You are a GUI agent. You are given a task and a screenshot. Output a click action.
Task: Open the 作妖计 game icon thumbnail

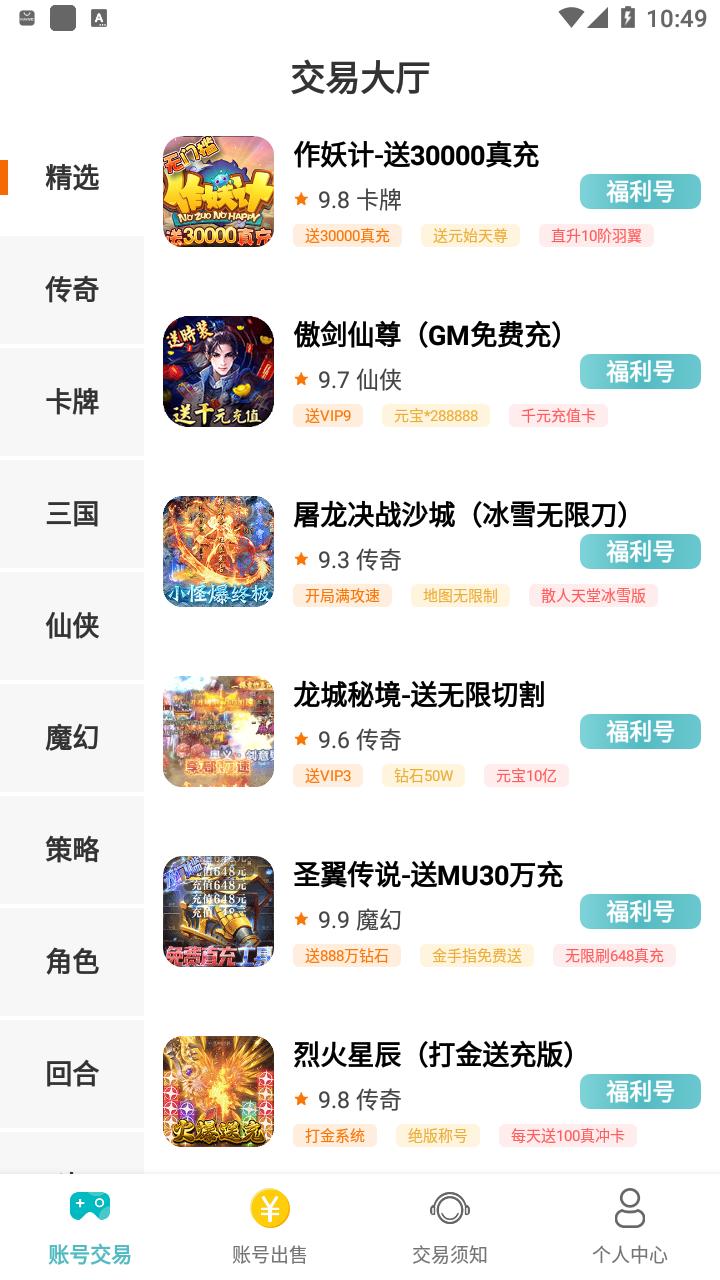[218, 192]
